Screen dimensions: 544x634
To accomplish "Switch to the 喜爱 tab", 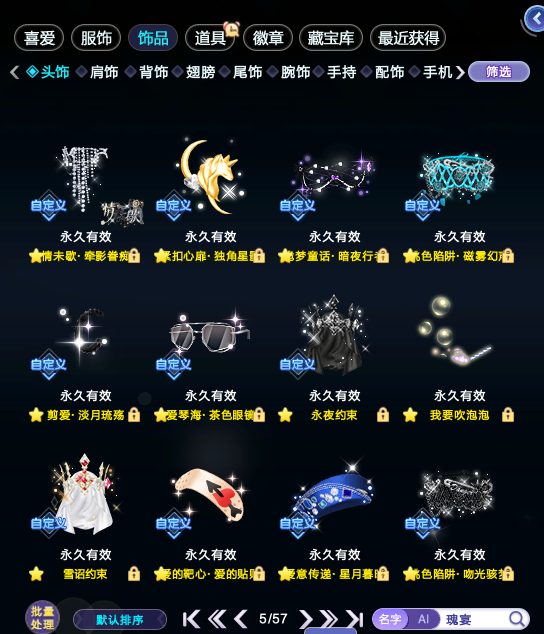I will click(39, 38).
